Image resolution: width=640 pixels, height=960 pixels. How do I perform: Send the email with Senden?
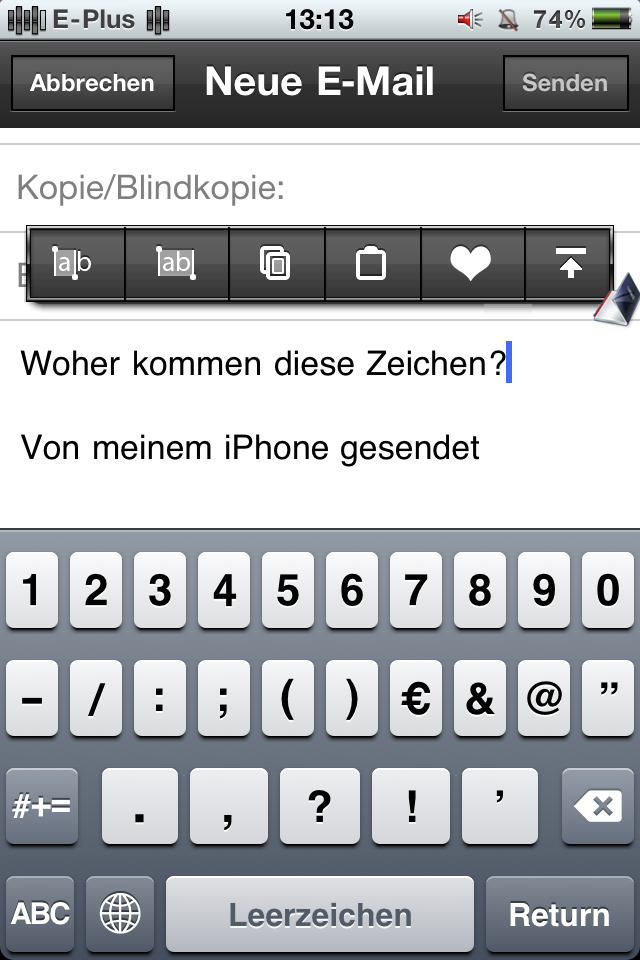coord(564,83)
